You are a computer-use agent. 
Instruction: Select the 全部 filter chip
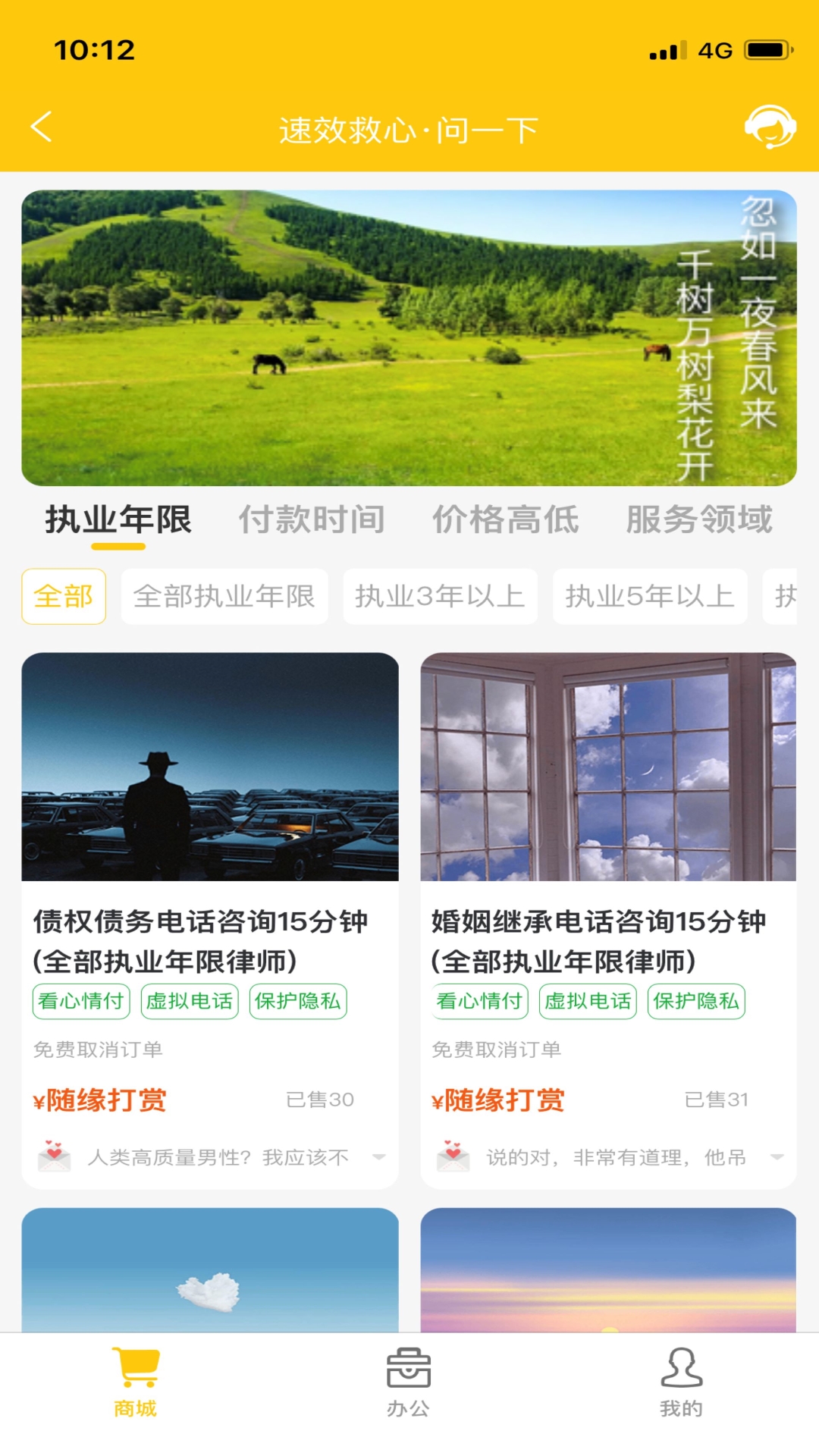[x=64, y=597]
